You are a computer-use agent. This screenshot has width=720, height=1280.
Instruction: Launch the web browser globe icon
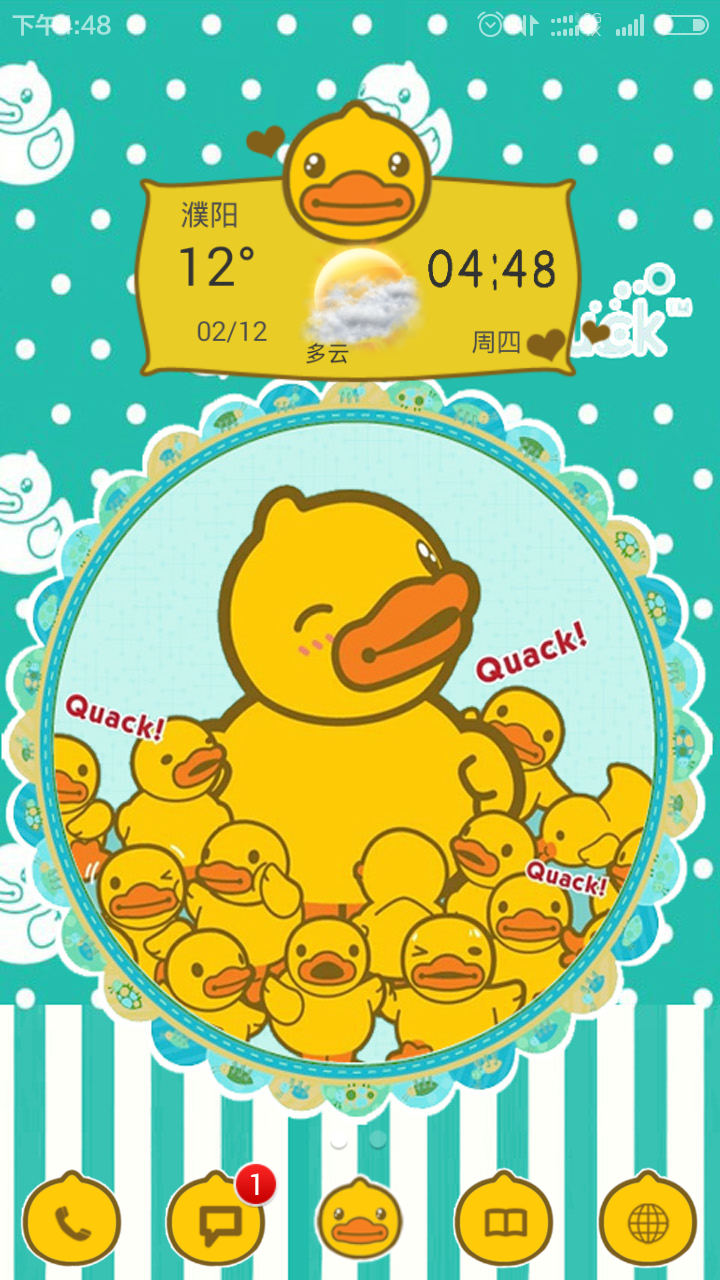click(648, 1222)
